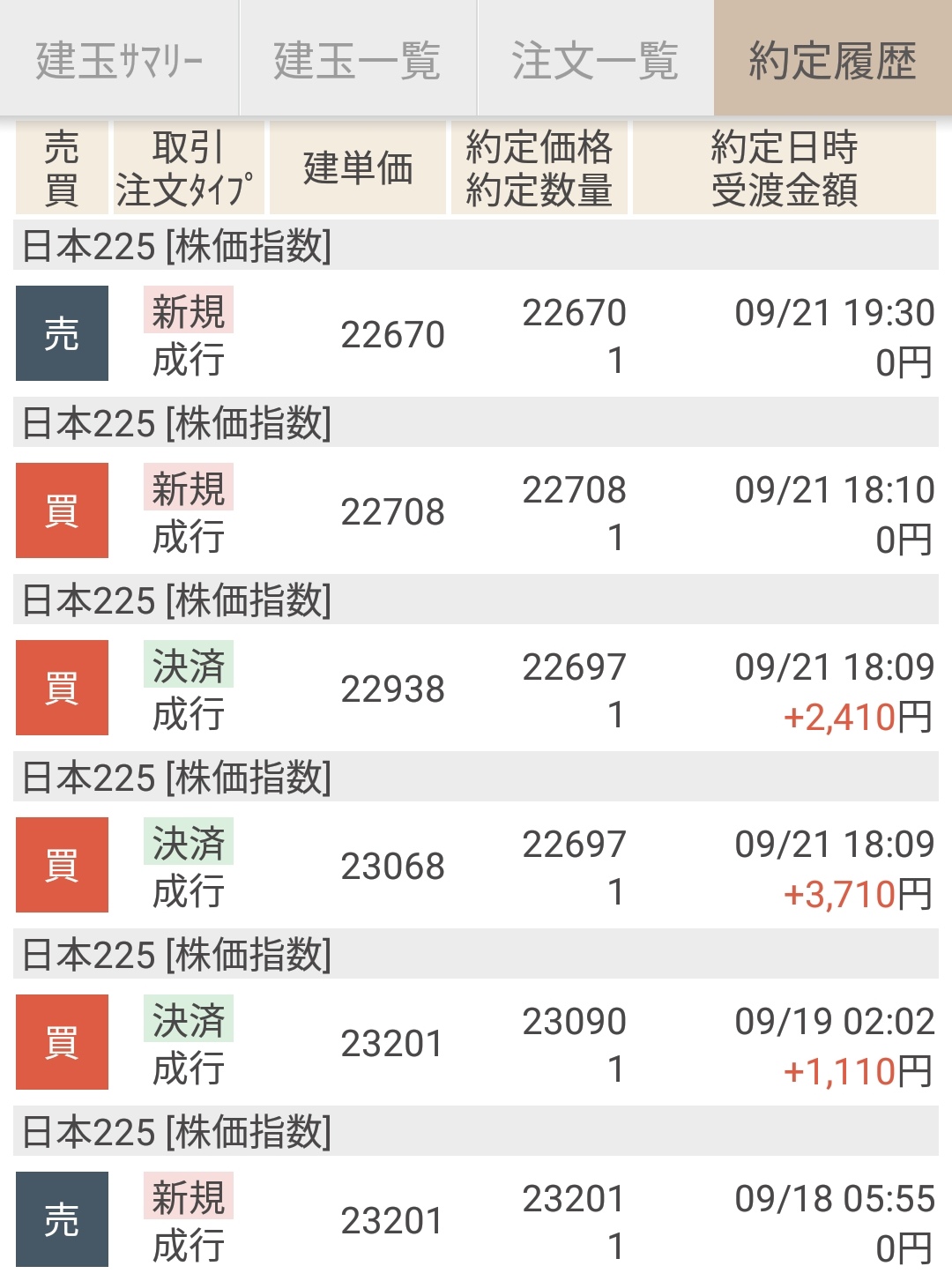The width and height of the screenshot is (952, 1281).
Task: View the buy trade from 09/21 18:10
Action: pos(476,512)
